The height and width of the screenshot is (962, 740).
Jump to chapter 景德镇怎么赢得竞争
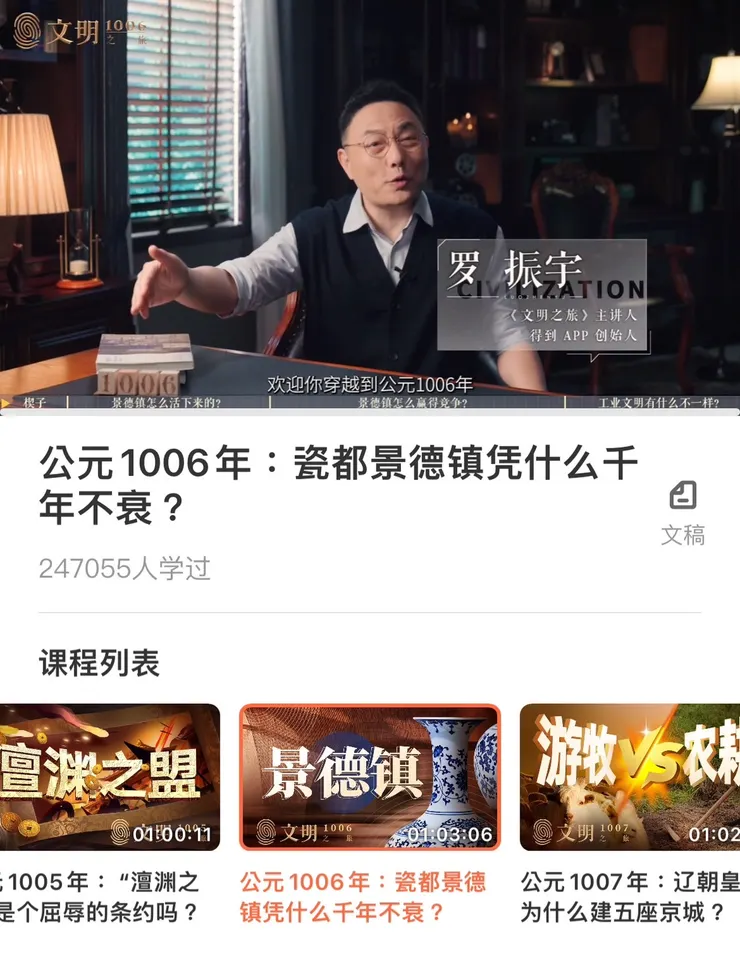coord(413,404)
